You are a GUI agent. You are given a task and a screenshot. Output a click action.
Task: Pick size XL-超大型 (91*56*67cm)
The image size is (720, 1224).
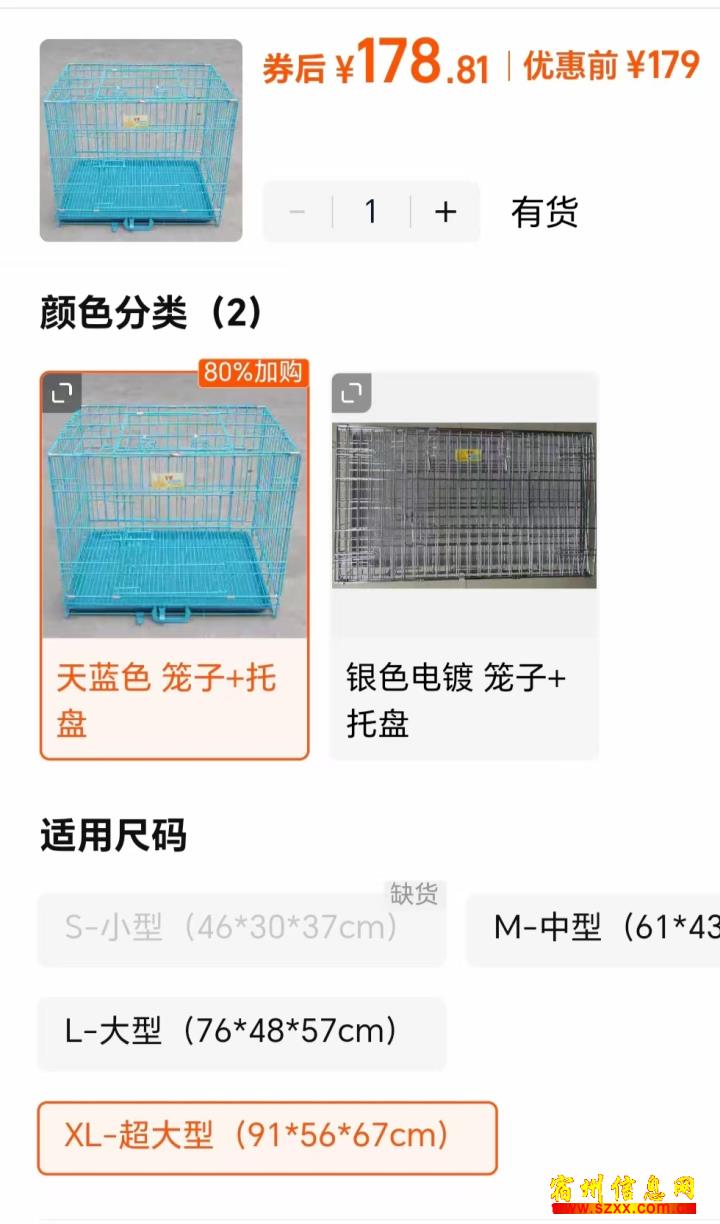(x=267, y=1138)
